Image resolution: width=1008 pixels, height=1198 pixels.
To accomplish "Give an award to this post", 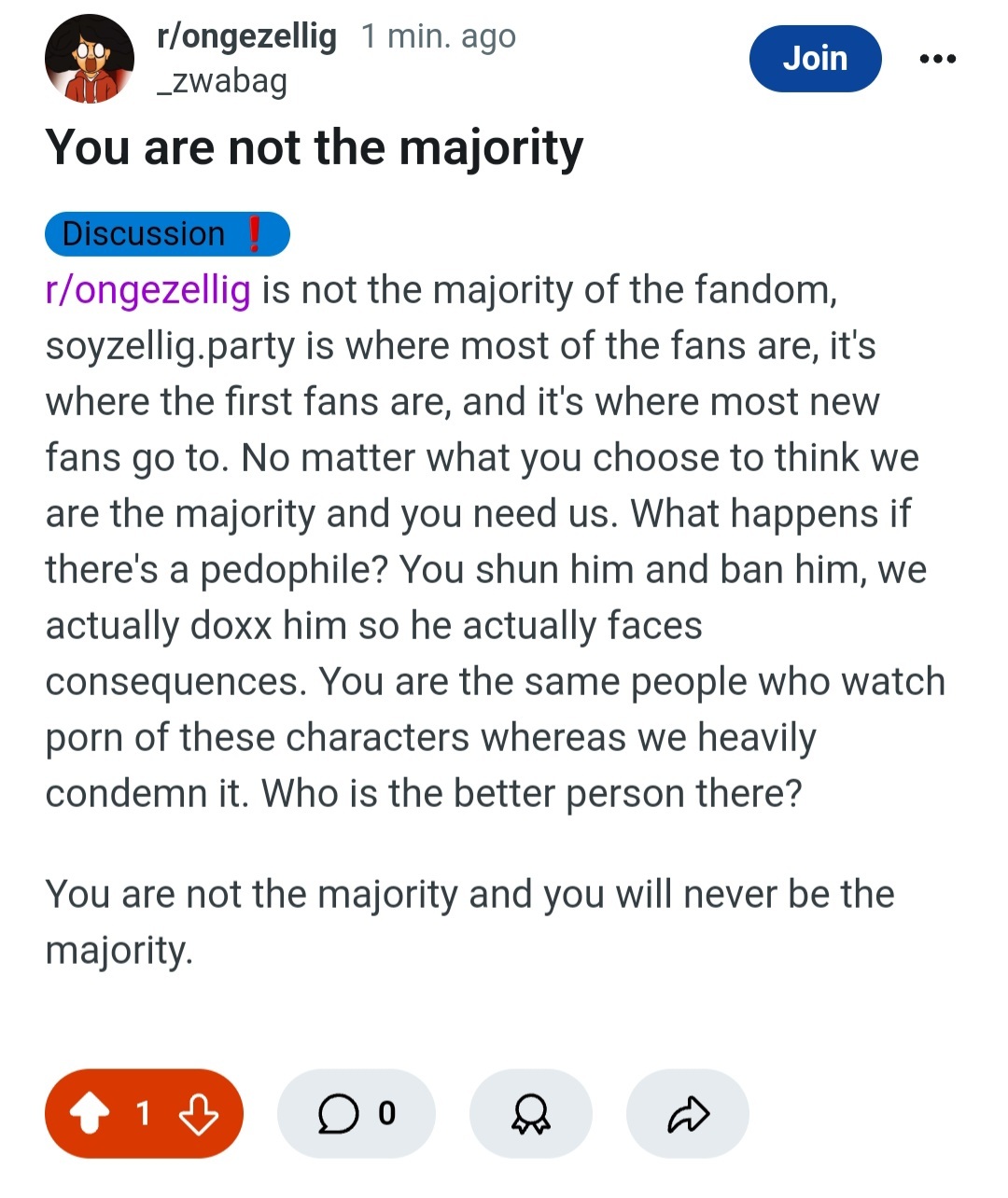I will (530, 1114).
